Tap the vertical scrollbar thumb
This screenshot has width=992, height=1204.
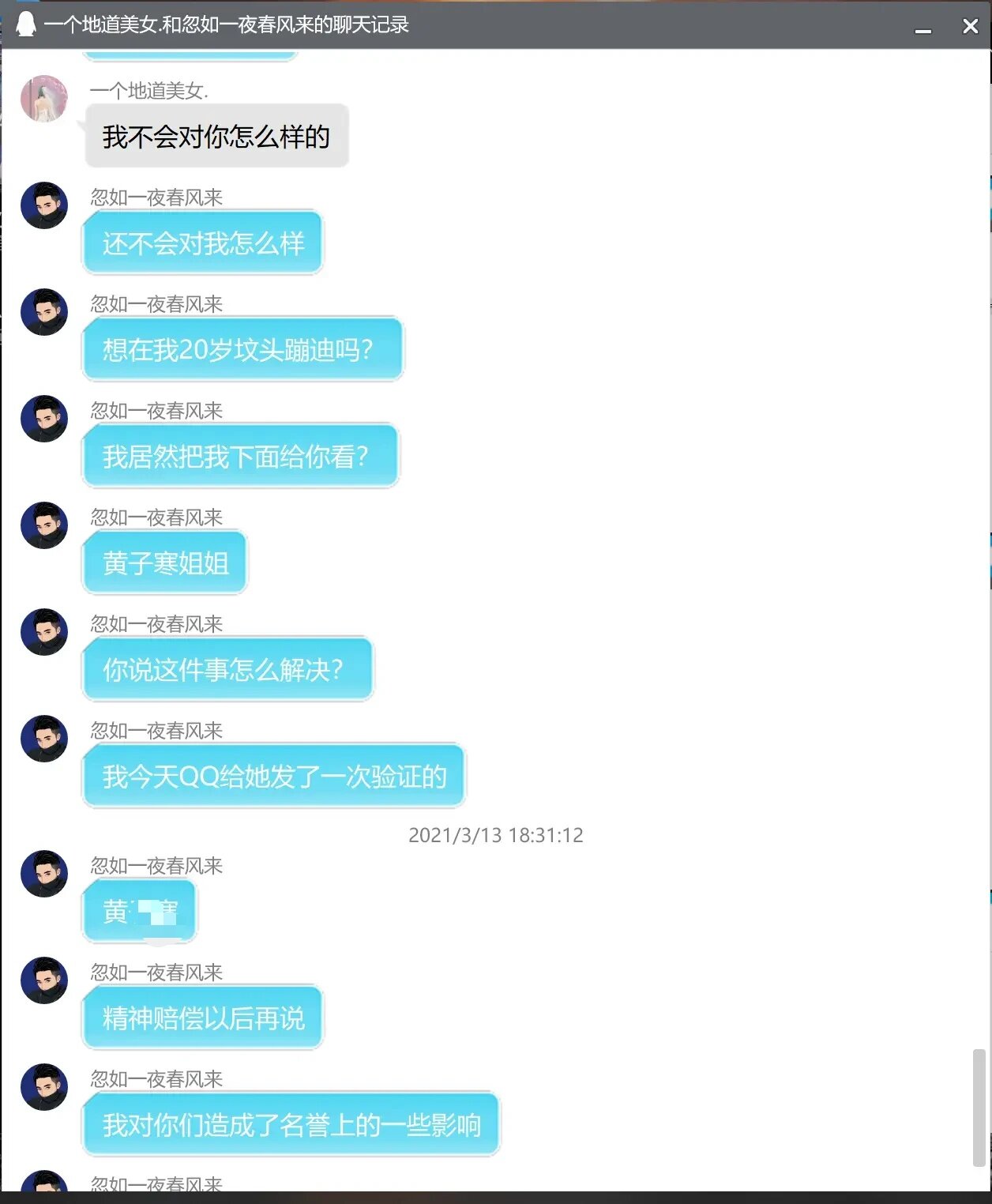[979, 1106]
